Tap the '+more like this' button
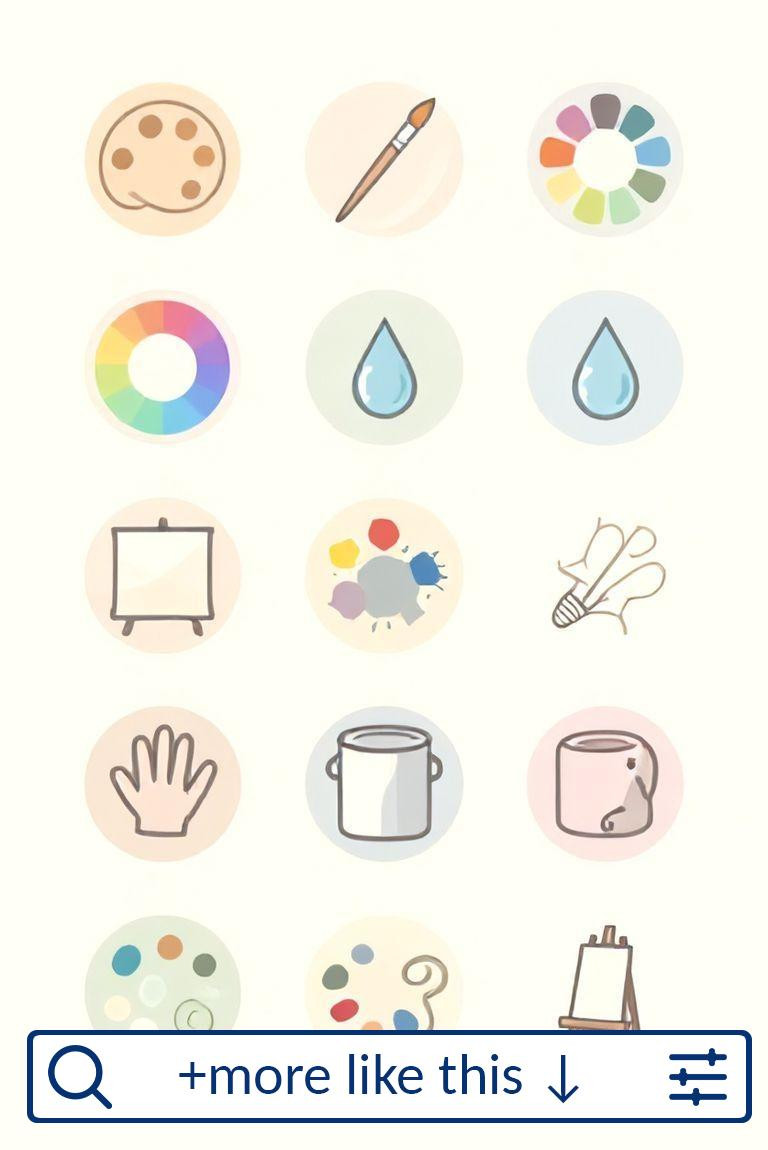This screenshot has width=768, height=1150. (x=378, y=1077)
